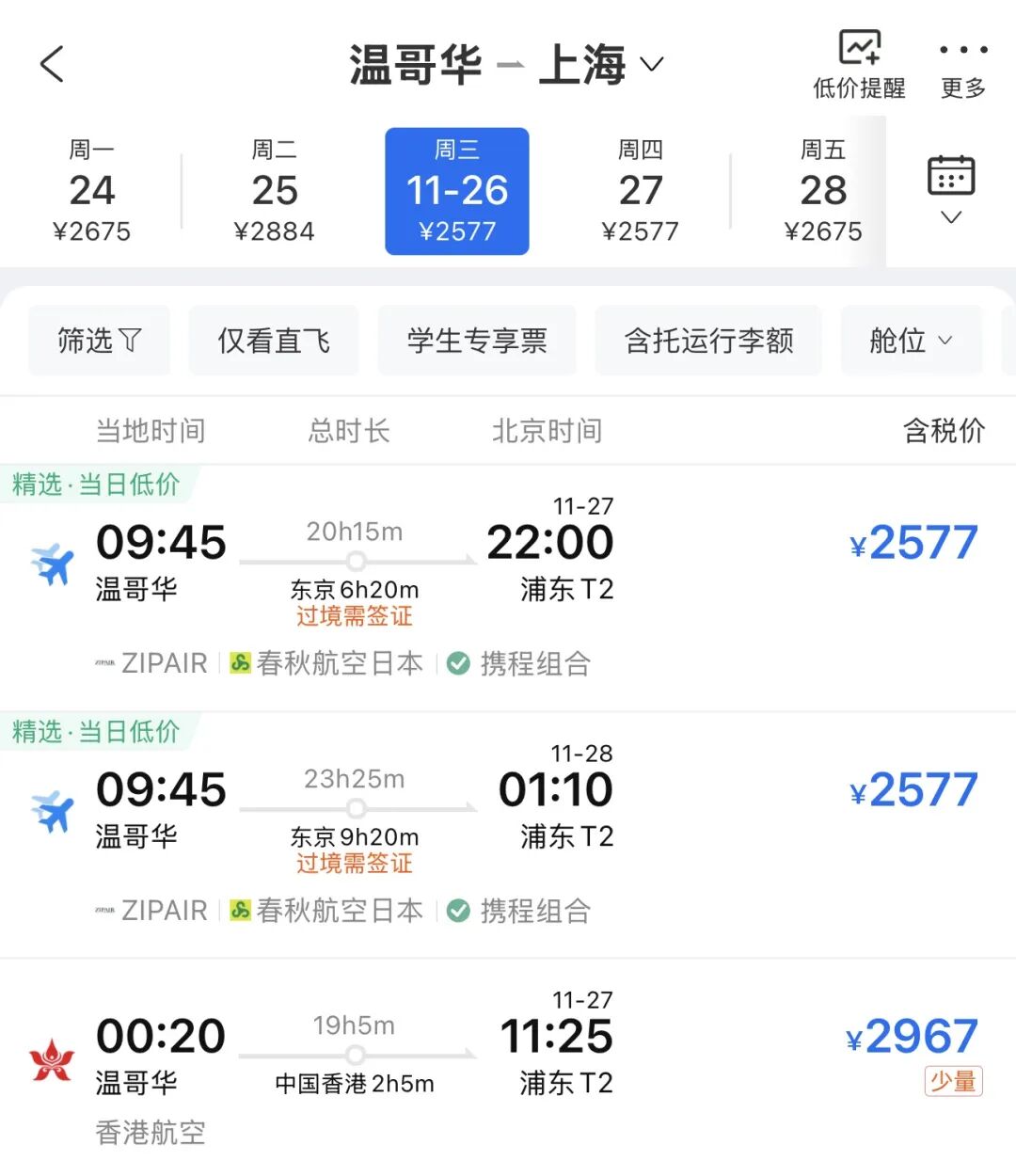Open the calendar date picker

[950, 188]
